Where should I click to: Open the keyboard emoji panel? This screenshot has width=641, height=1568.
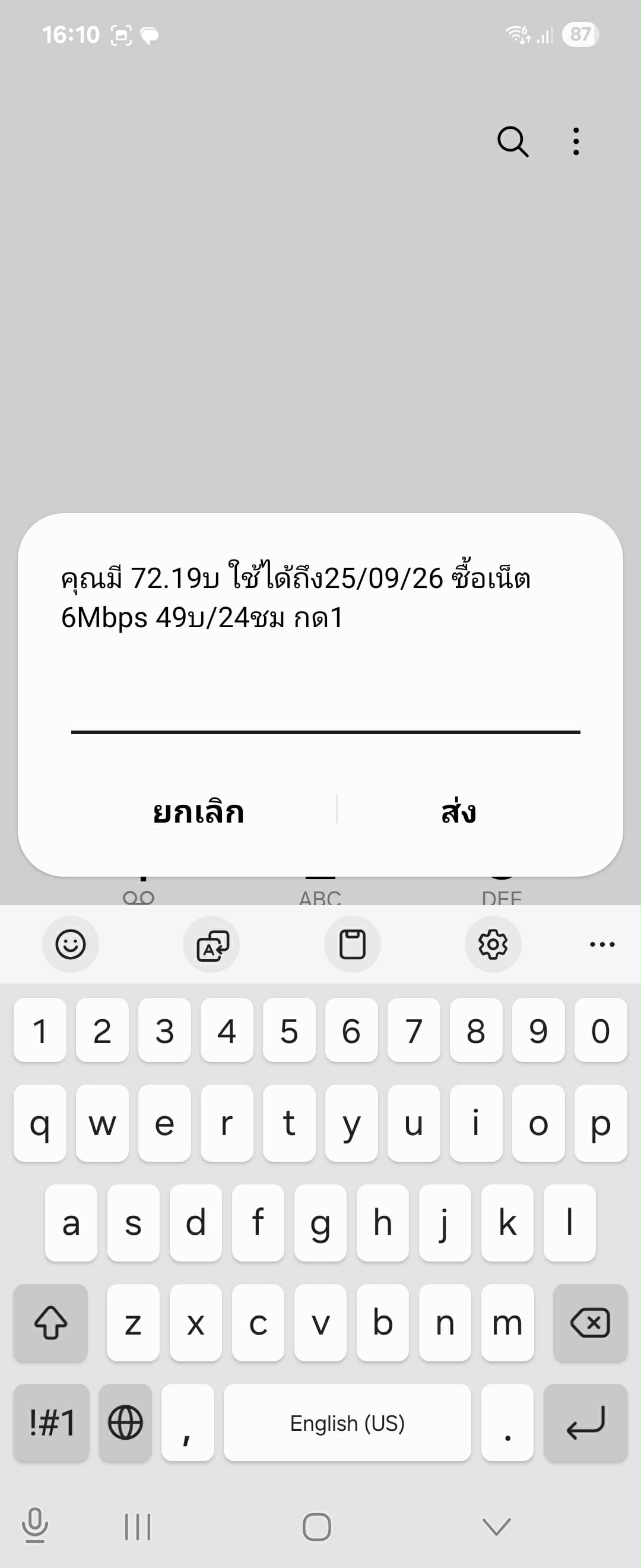[x=71, y=944]
